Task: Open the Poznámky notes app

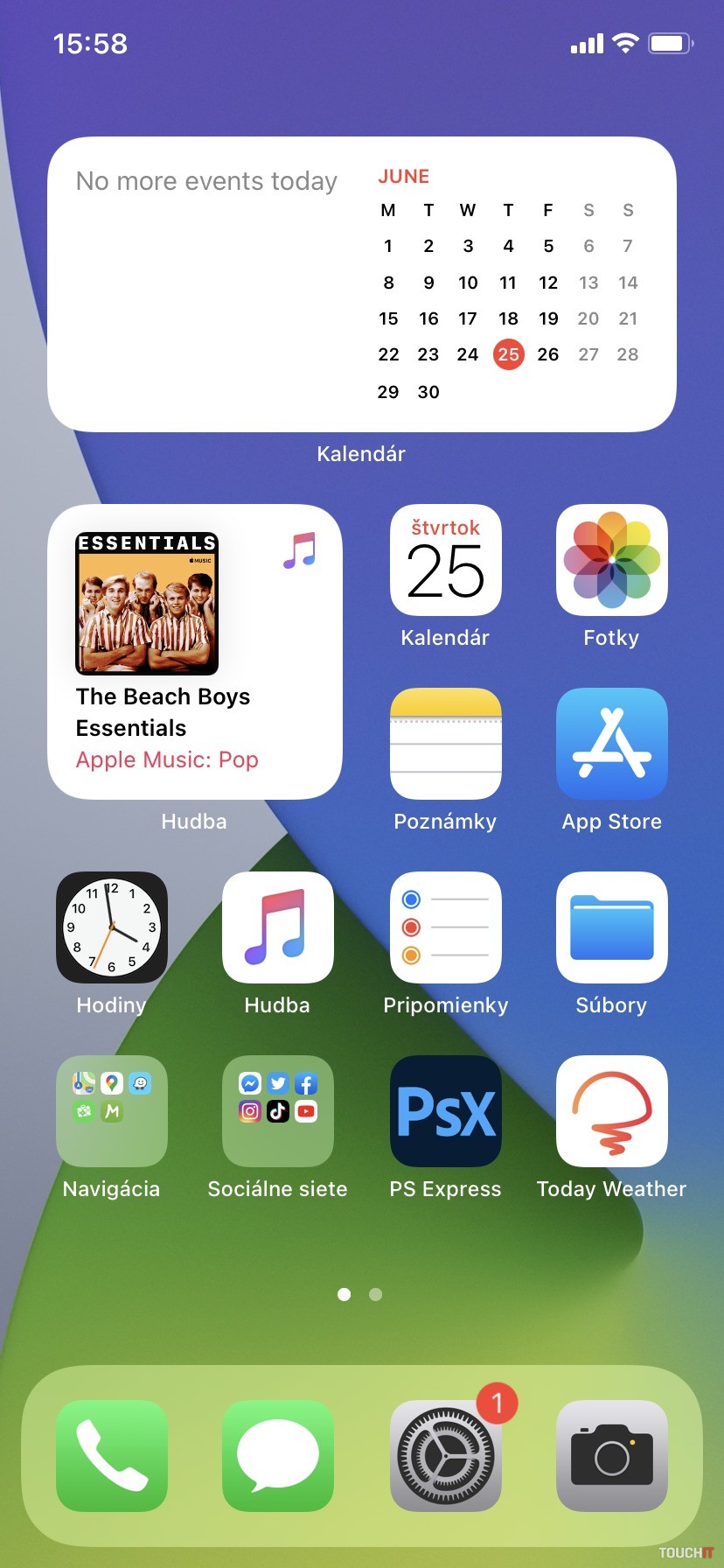Action: click(x=445, y=744)
